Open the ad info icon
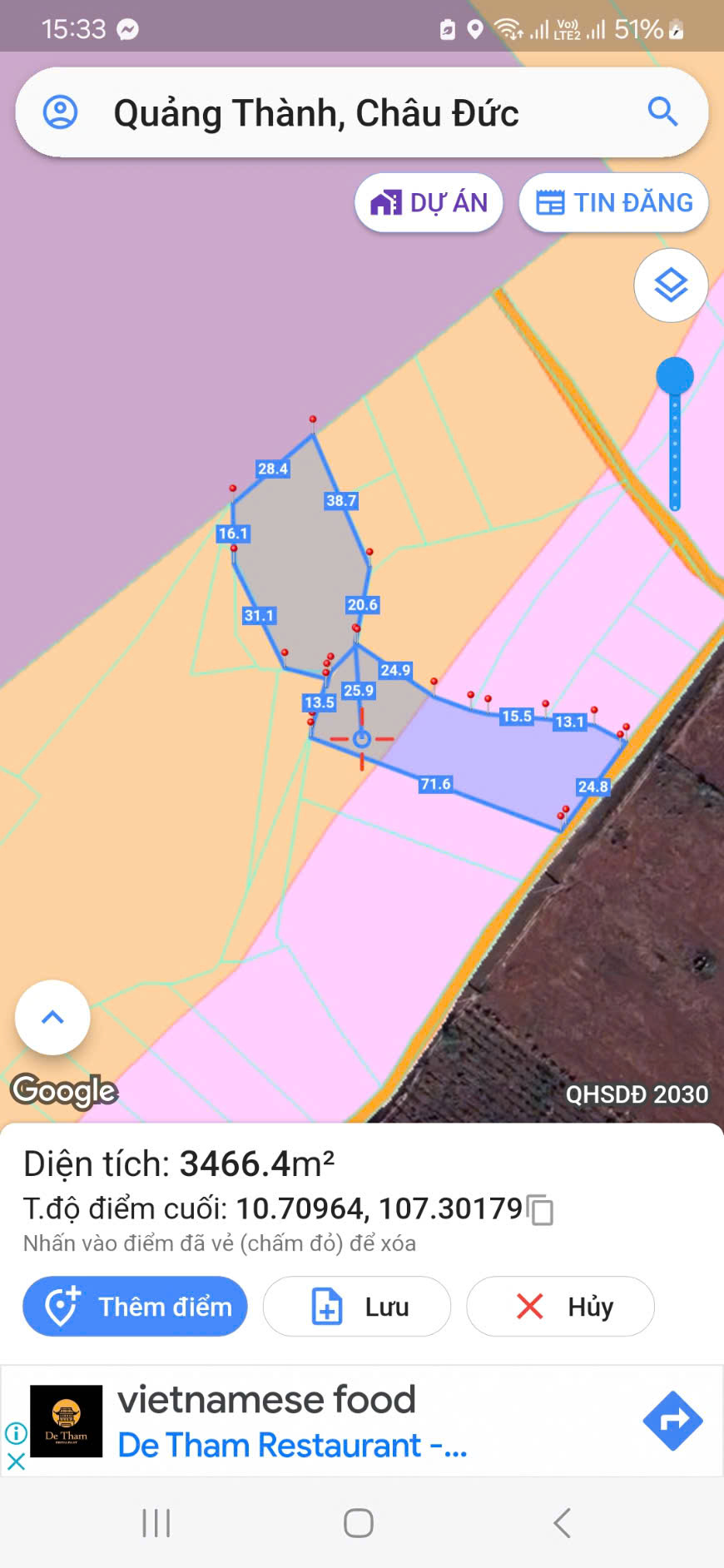 16,1433
